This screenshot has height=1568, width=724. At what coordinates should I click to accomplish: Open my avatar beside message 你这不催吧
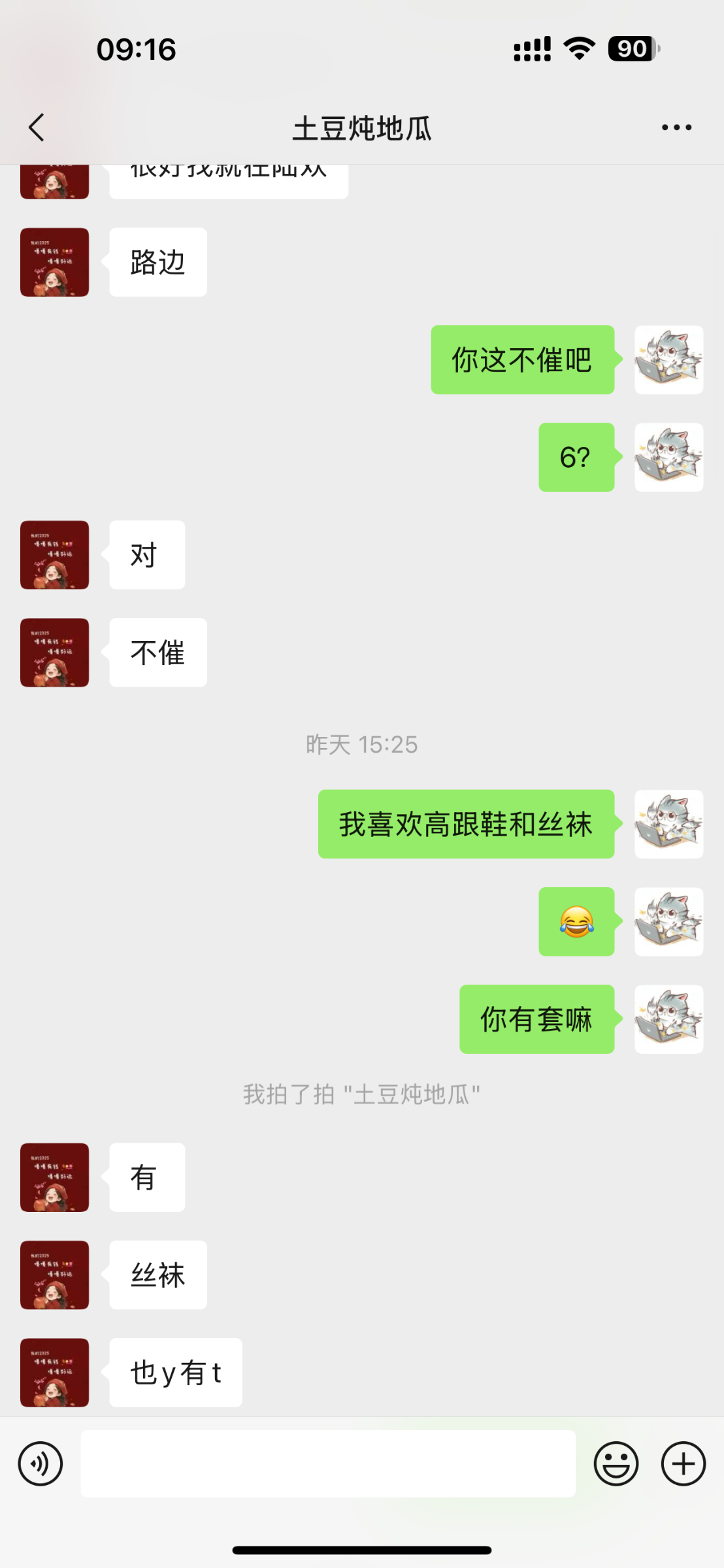668,360
